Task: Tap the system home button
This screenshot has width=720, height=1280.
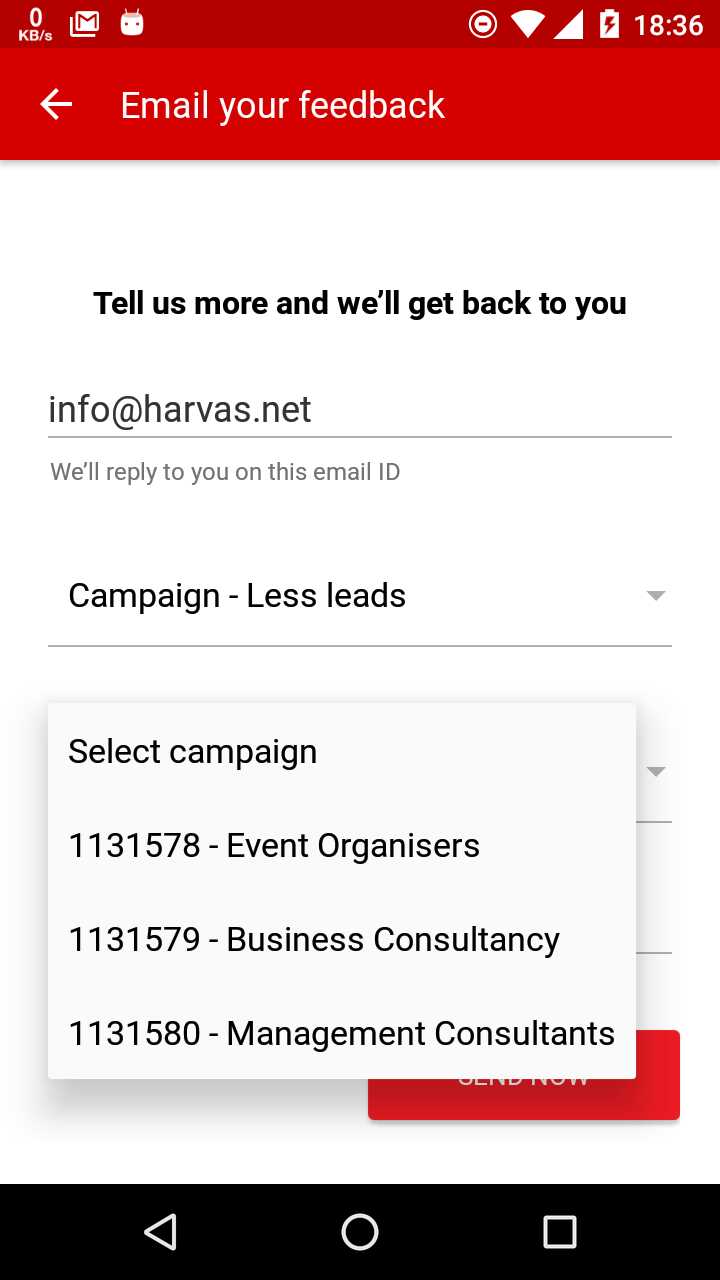Action: 360,1232
